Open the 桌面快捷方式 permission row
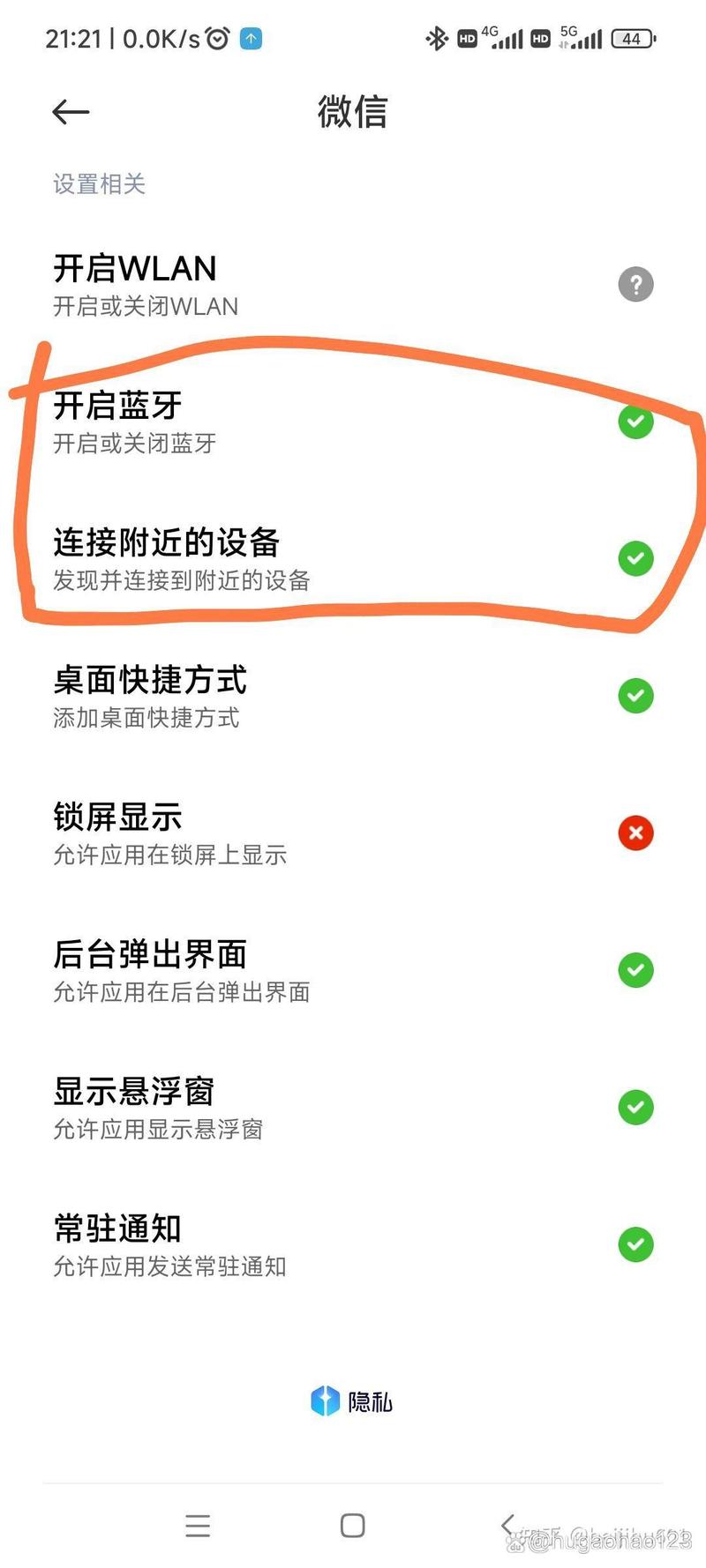The width and height of the screenshot is (706, 1568). pos(353,696)
